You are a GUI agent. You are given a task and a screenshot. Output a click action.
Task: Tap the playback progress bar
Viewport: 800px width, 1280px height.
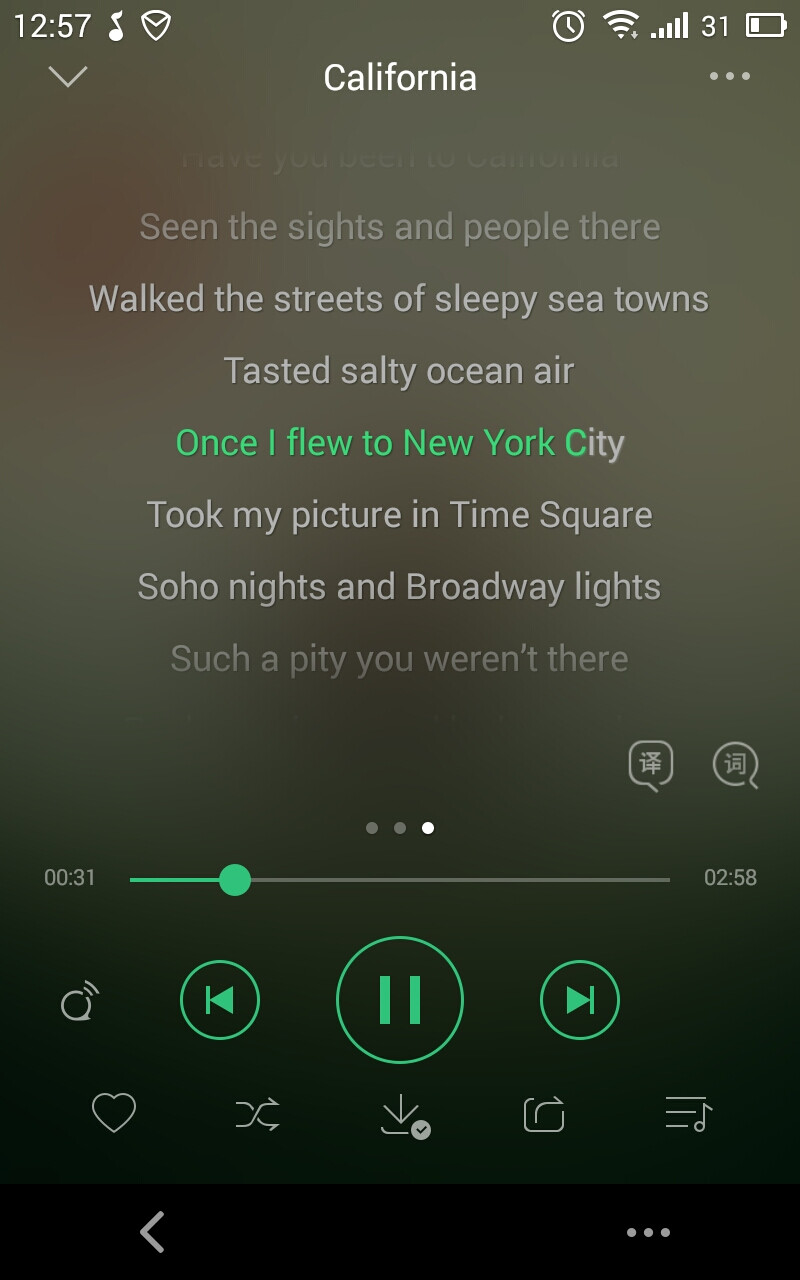pos(400,880)
